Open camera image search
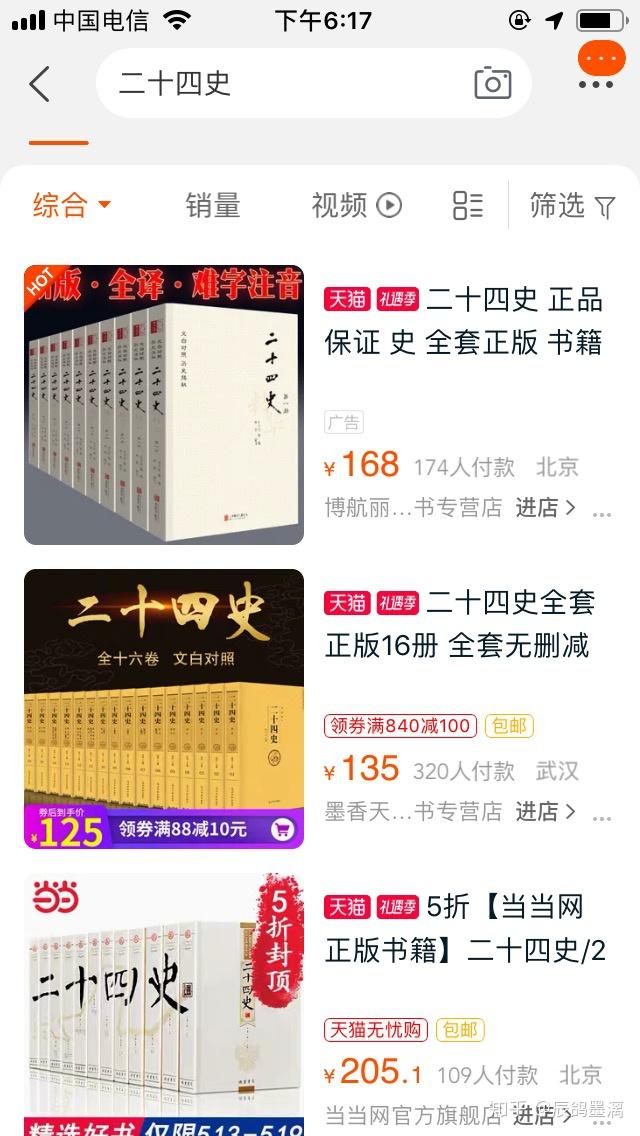 click(492, 84)
